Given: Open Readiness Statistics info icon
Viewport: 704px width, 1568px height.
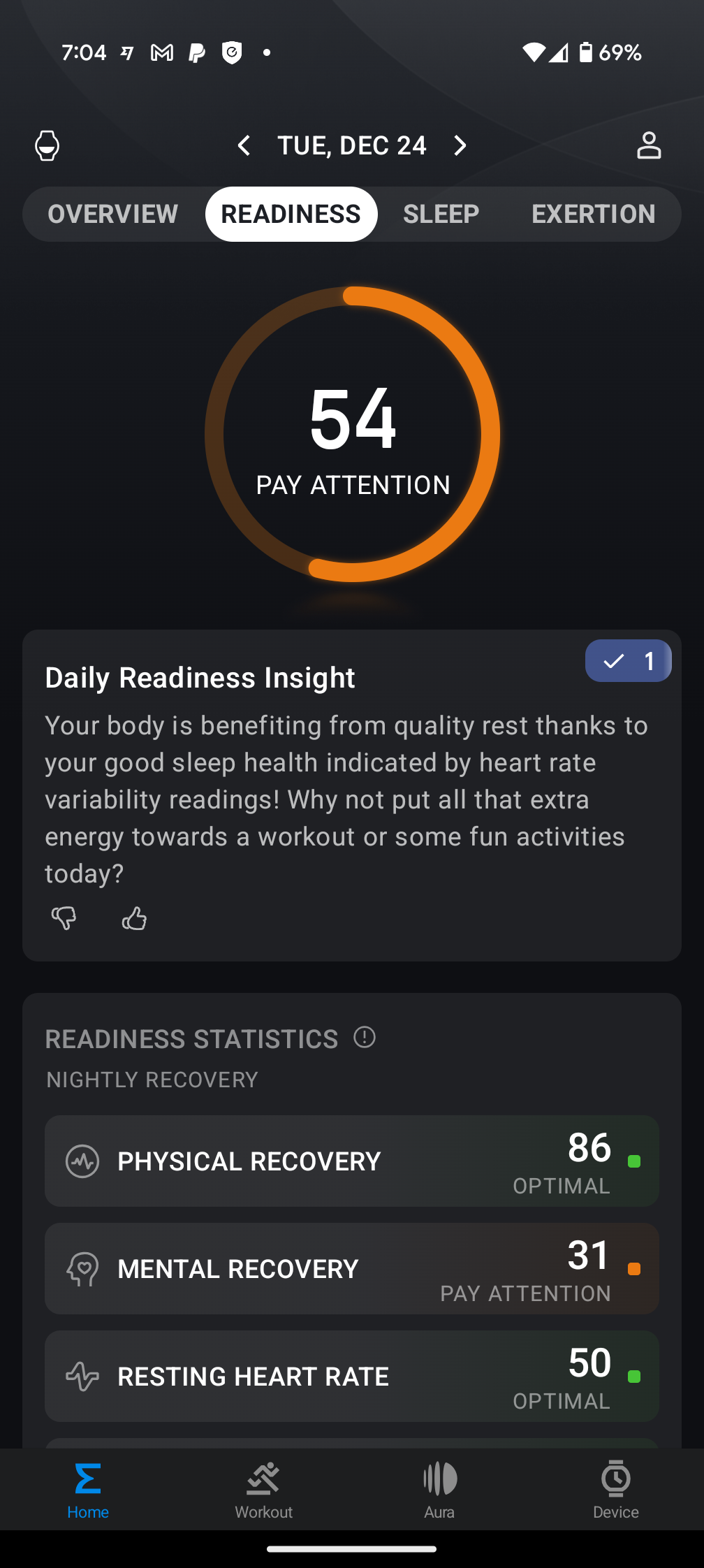Looking at the screenshot, I should (365, 1038).
